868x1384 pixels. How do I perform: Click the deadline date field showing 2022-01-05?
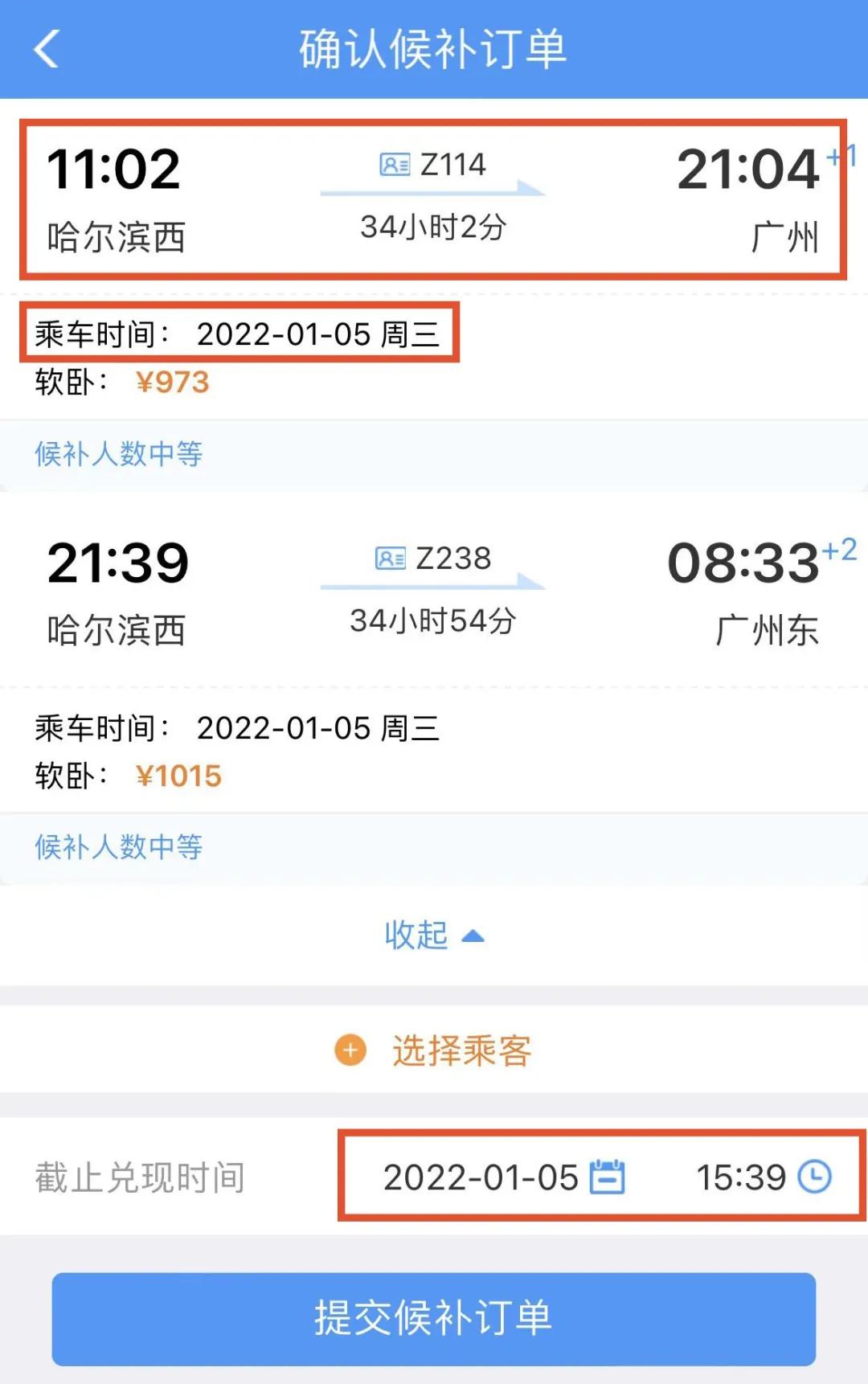[x=480, y=1177]
